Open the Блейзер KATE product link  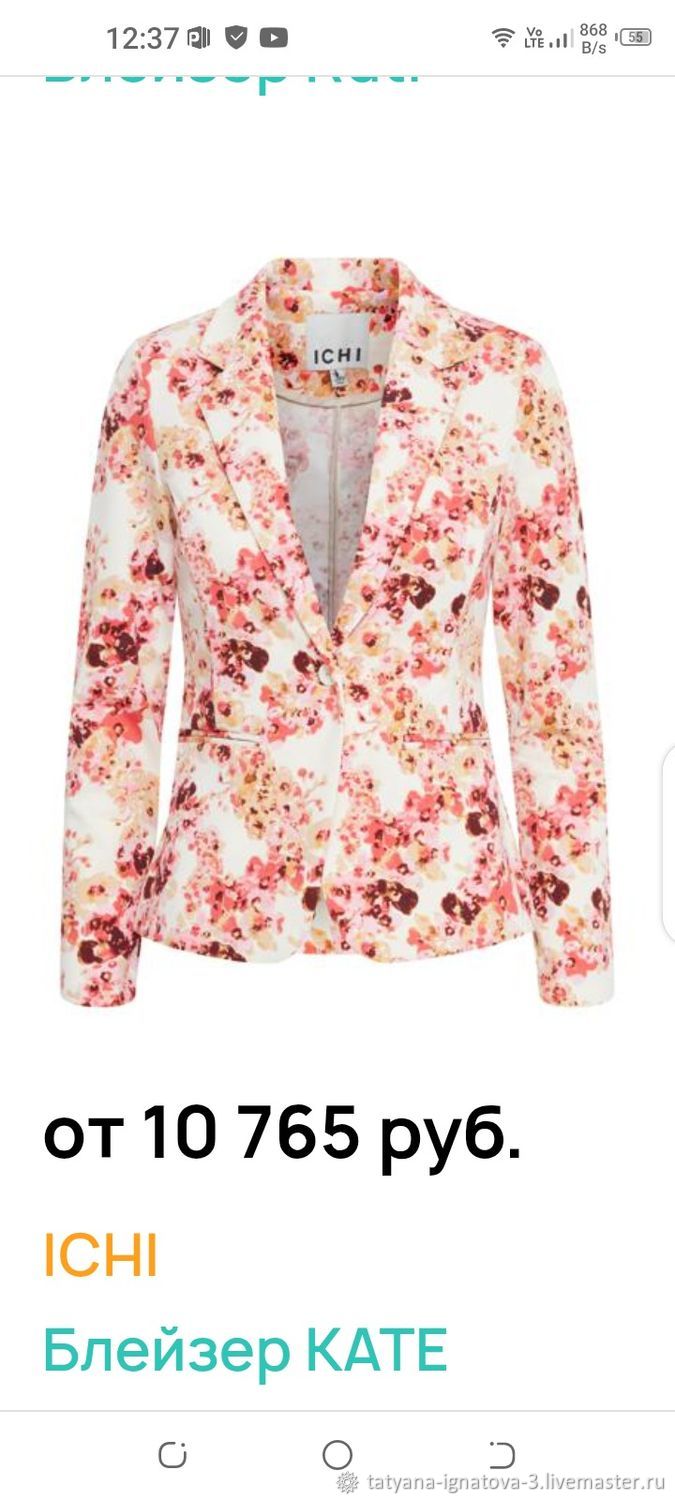(245, 1351)
